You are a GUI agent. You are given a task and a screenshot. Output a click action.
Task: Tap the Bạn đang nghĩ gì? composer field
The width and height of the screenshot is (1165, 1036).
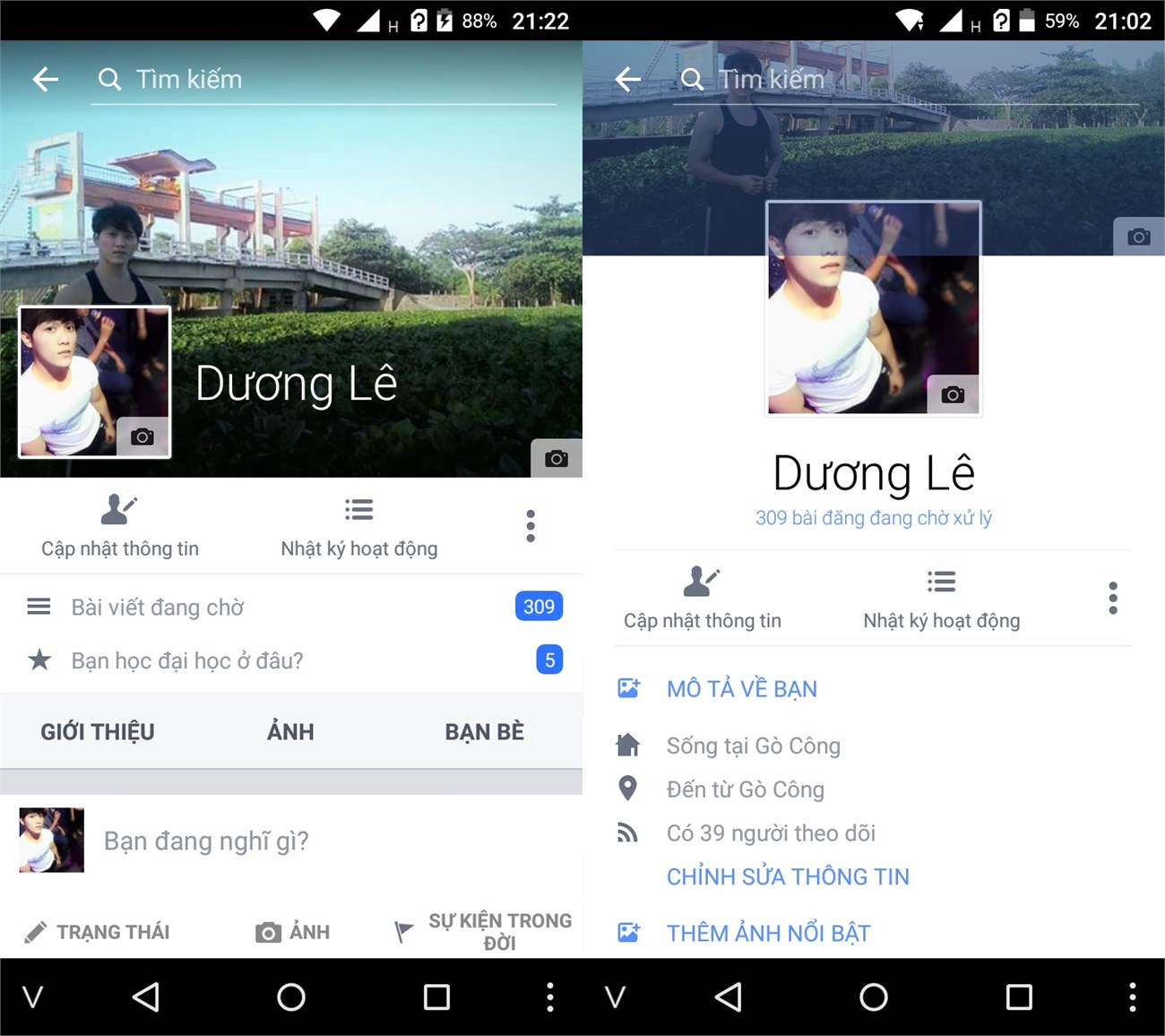pos(206,841)
